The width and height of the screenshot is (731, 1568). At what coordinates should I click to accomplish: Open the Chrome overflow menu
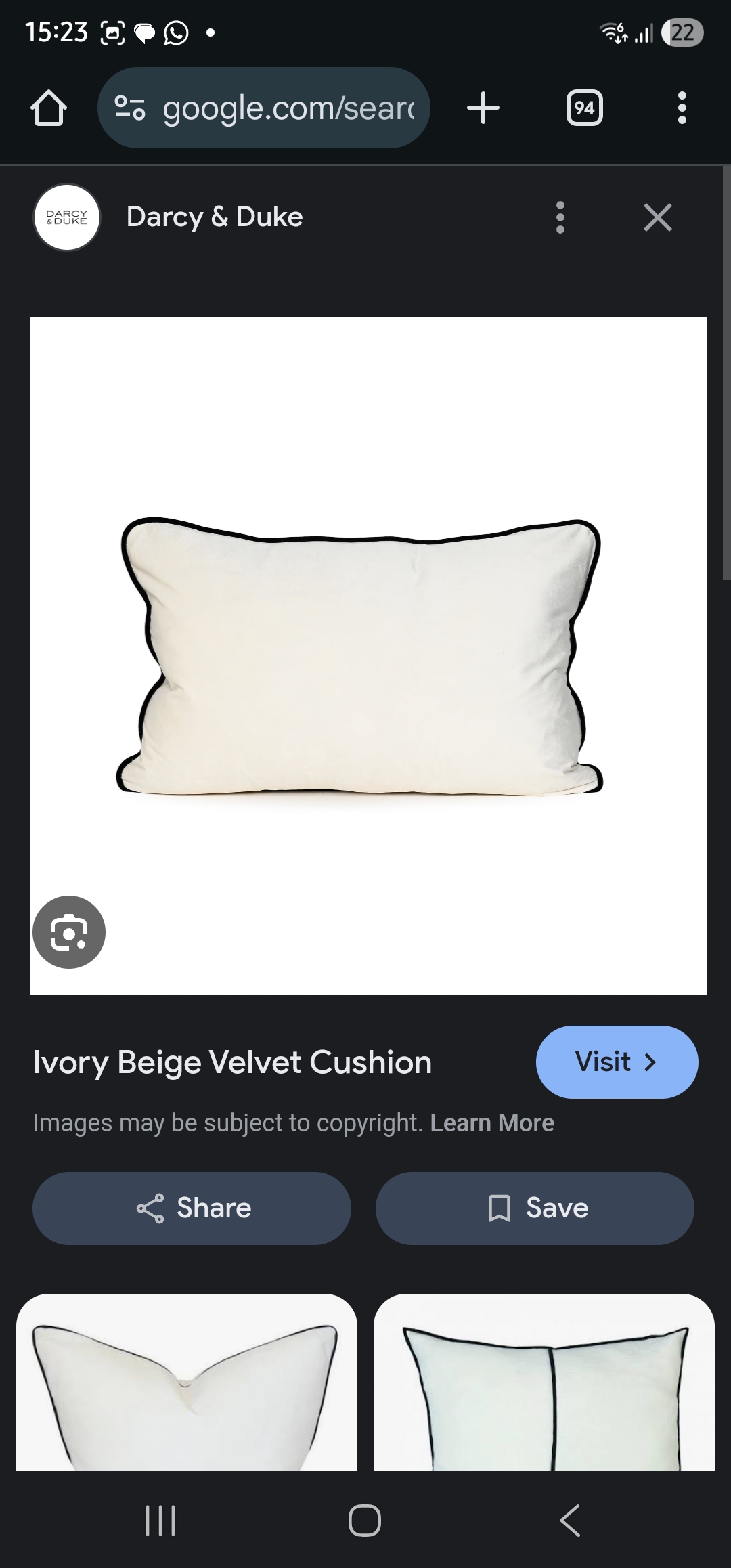point(682,108)
